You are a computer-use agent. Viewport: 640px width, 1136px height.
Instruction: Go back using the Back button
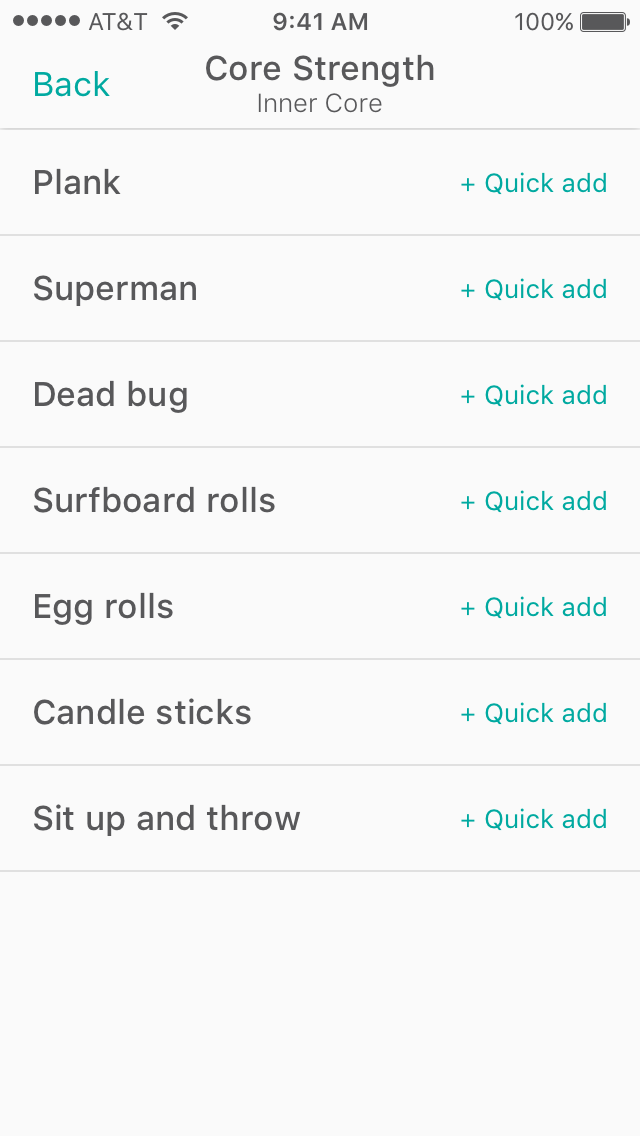[x=71, y=85]
